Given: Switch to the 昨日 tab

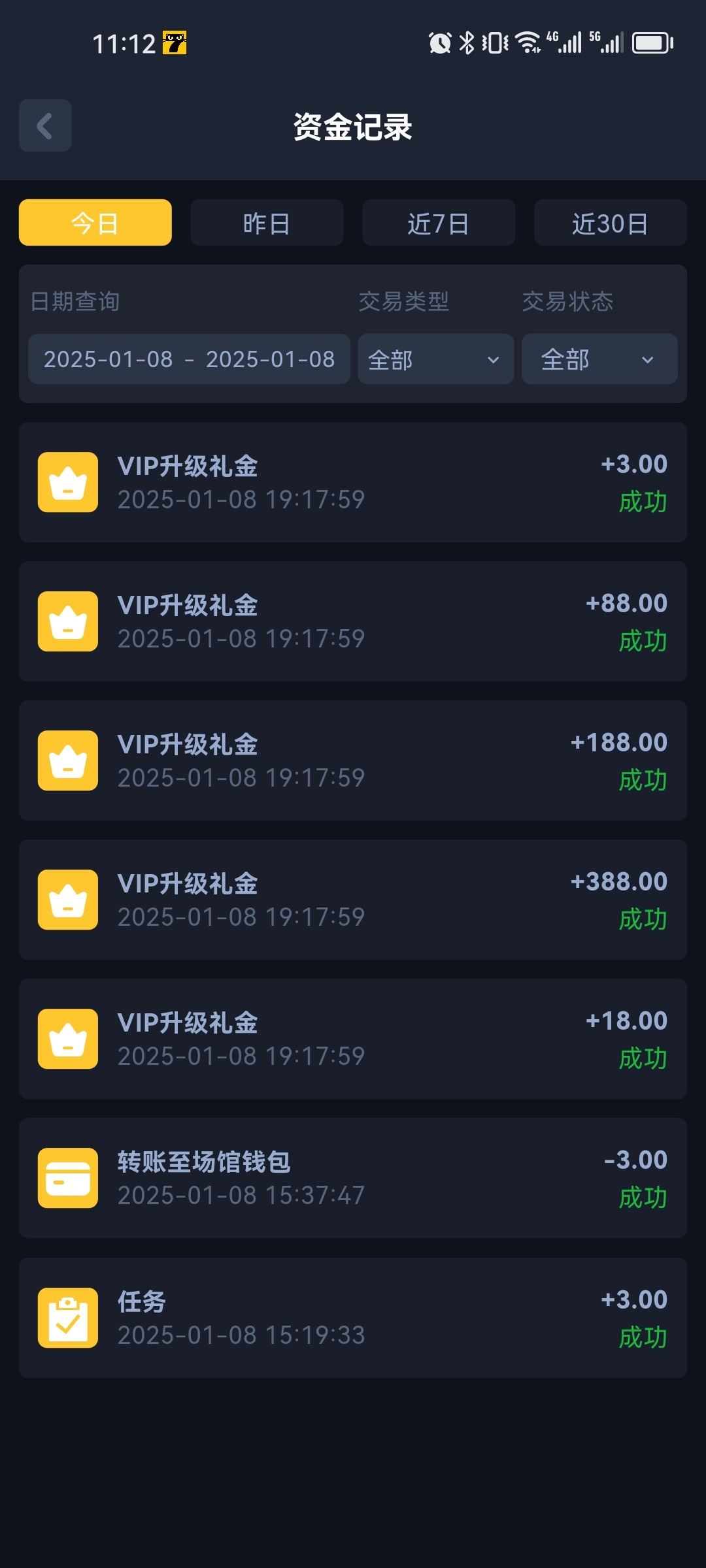Looking at the screenshot, I should (267, 223).
